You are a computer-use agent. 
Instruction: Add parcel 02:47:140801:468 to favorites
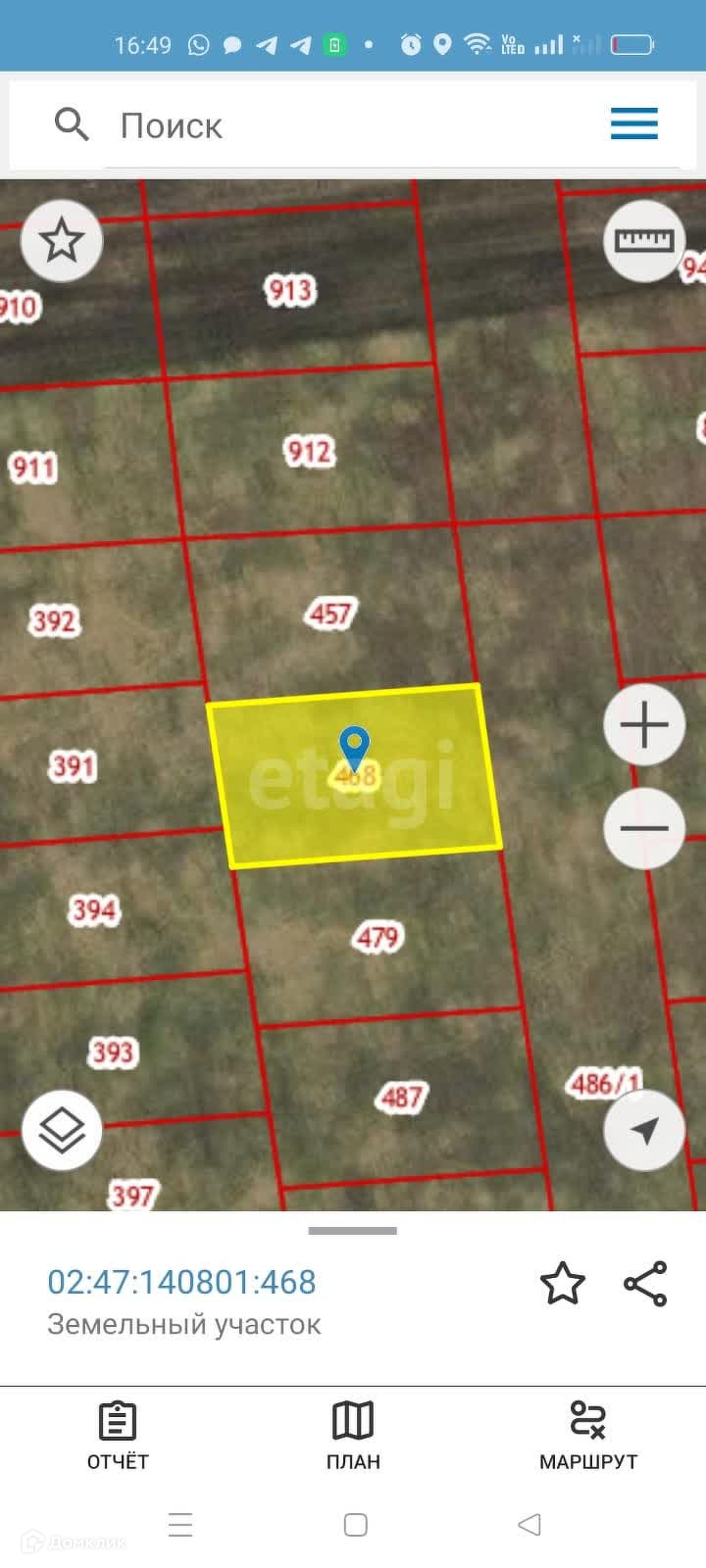point(563,1283)
